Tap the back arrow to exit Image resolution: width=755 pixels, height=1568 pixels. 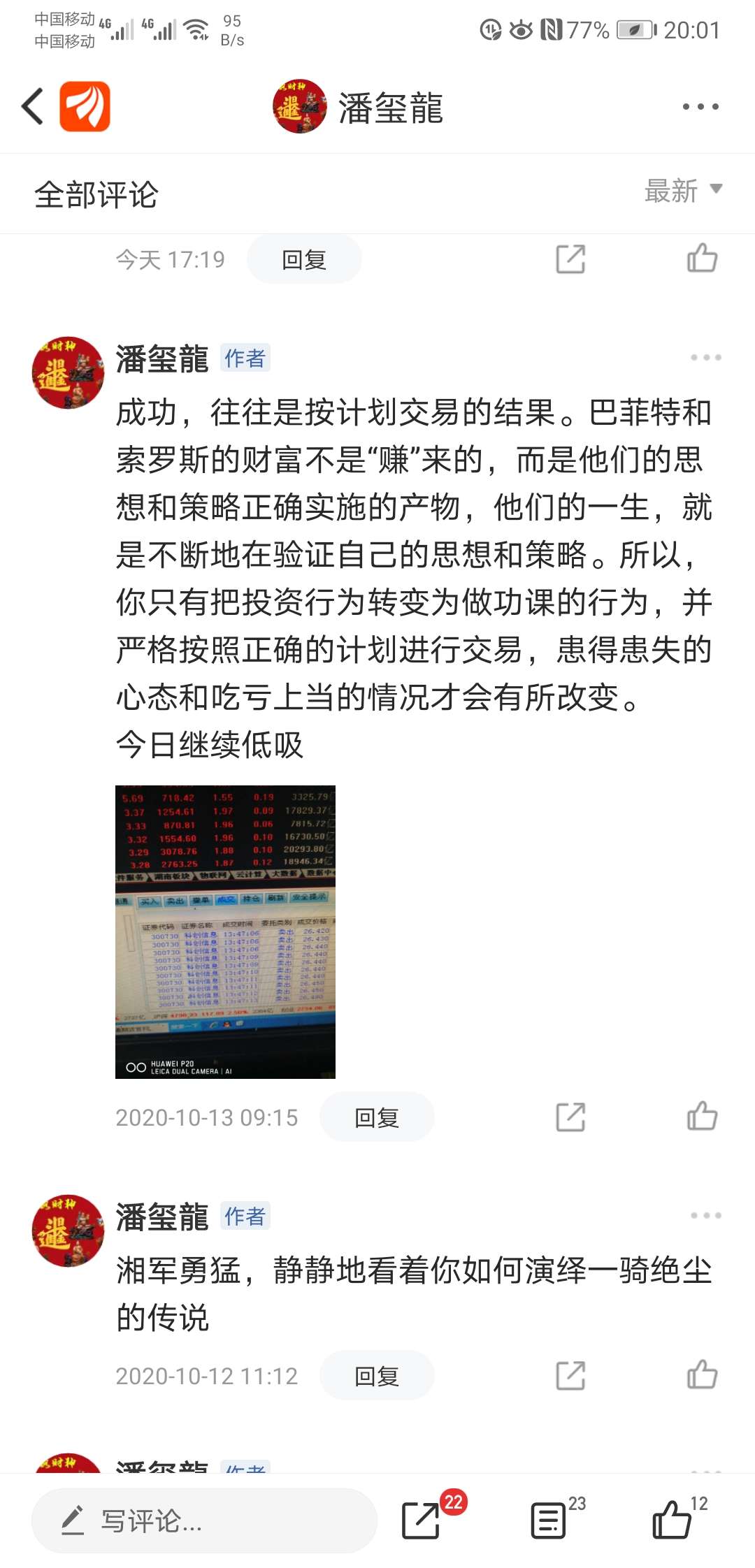pyautogui.click(x=31, y=105)
